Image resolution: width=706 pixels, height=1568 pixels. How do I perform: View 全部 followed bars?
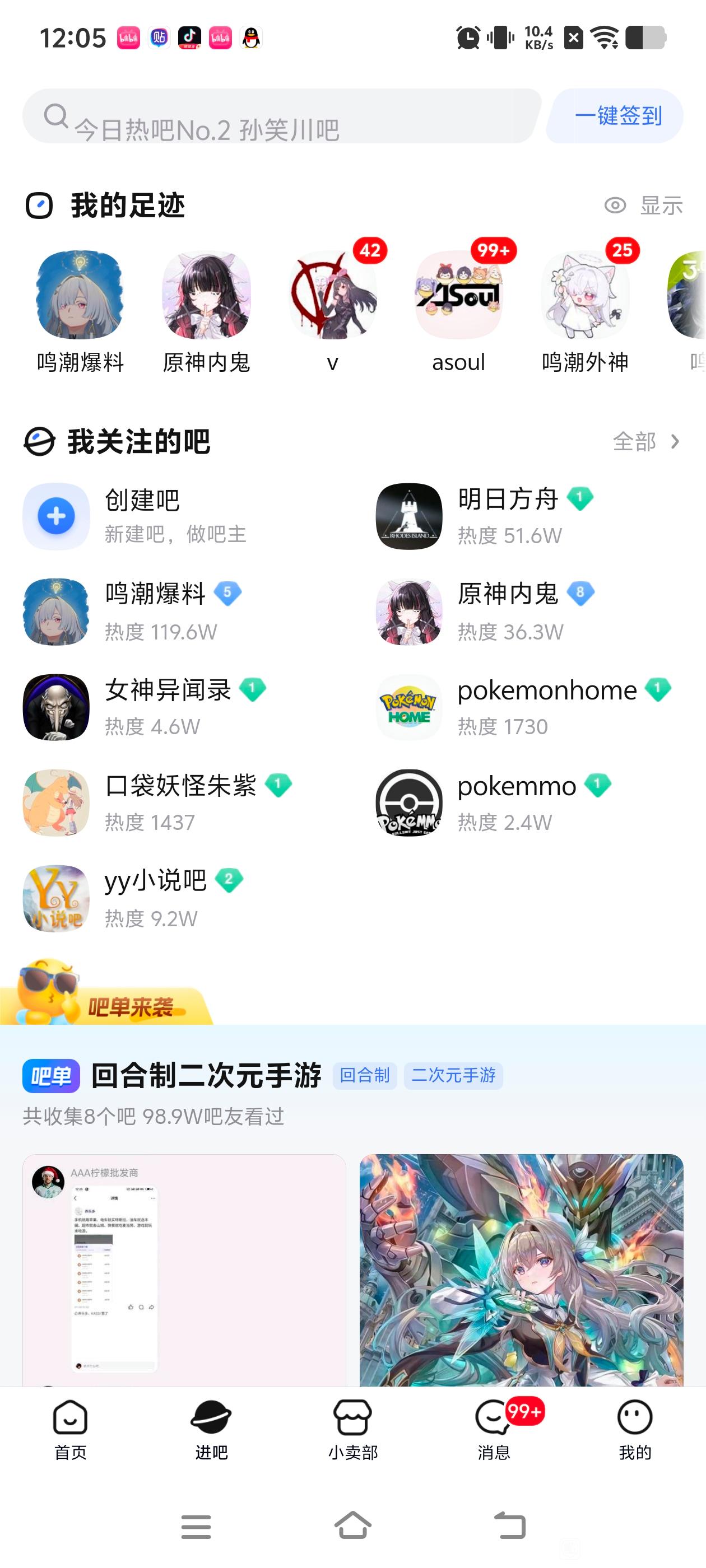(645, 441)
